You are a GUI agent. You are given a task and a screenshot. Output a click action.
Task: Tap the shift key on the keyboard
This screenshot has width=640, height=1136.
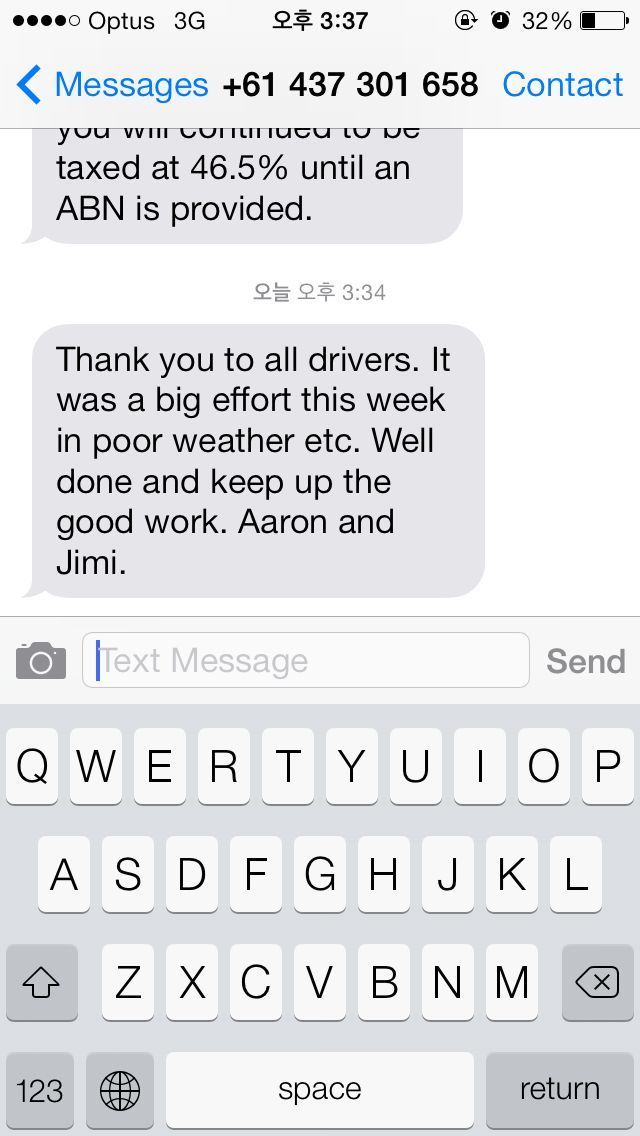pos(41,982)
